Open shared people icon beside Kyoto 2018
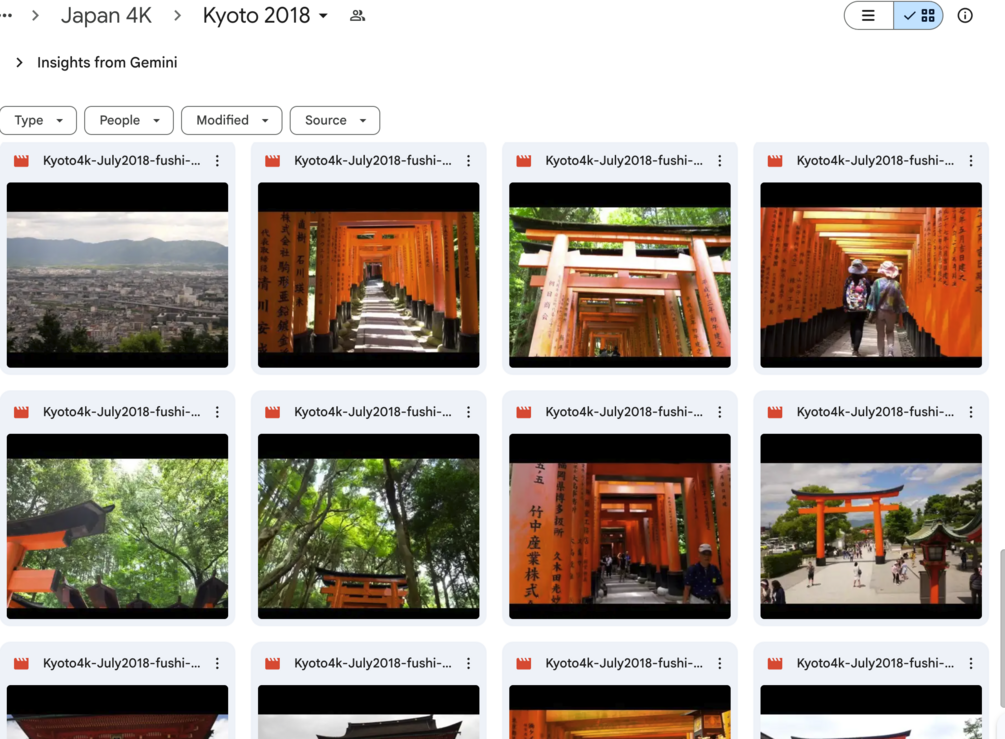This screenshot has width=1005, height=739. click(357, 16)
